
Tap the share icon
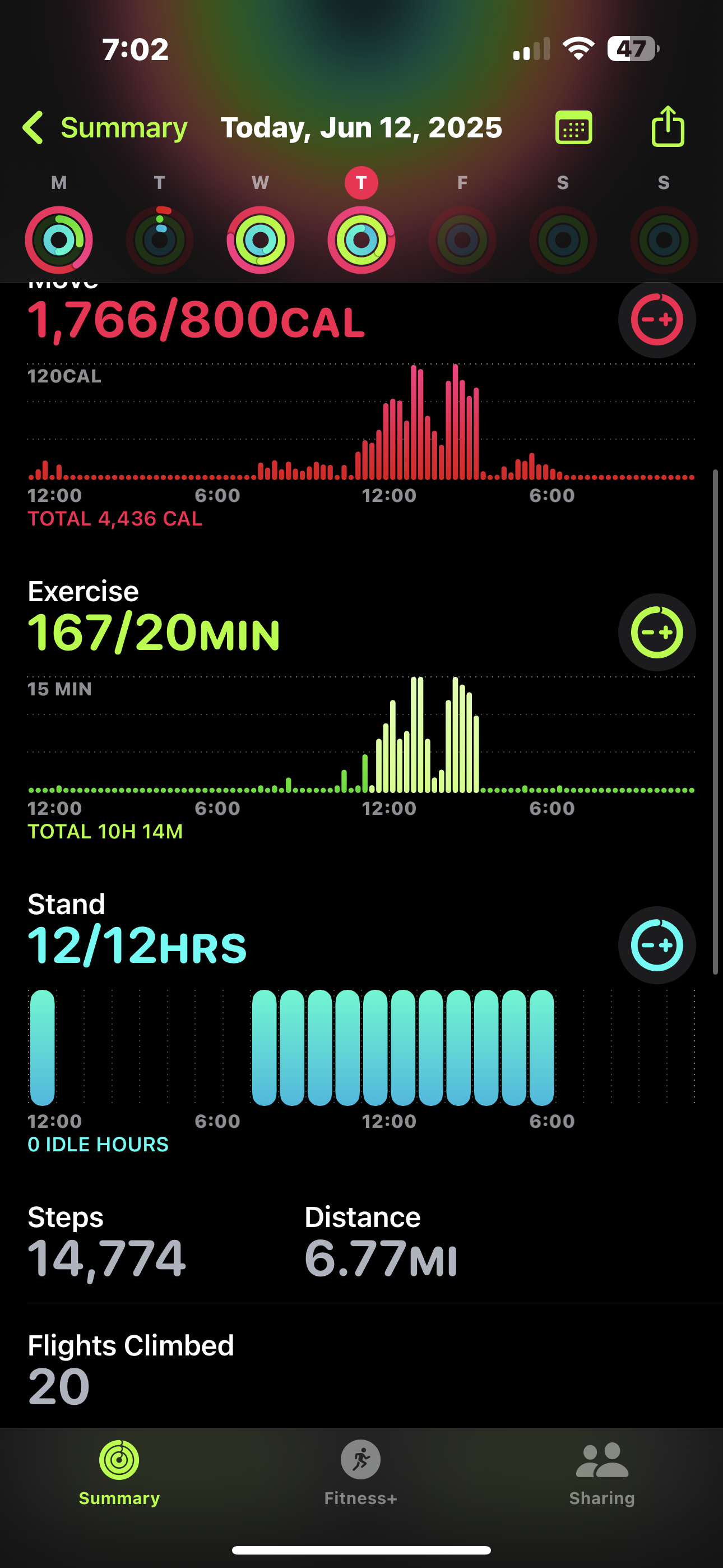(x=668, y=127)
